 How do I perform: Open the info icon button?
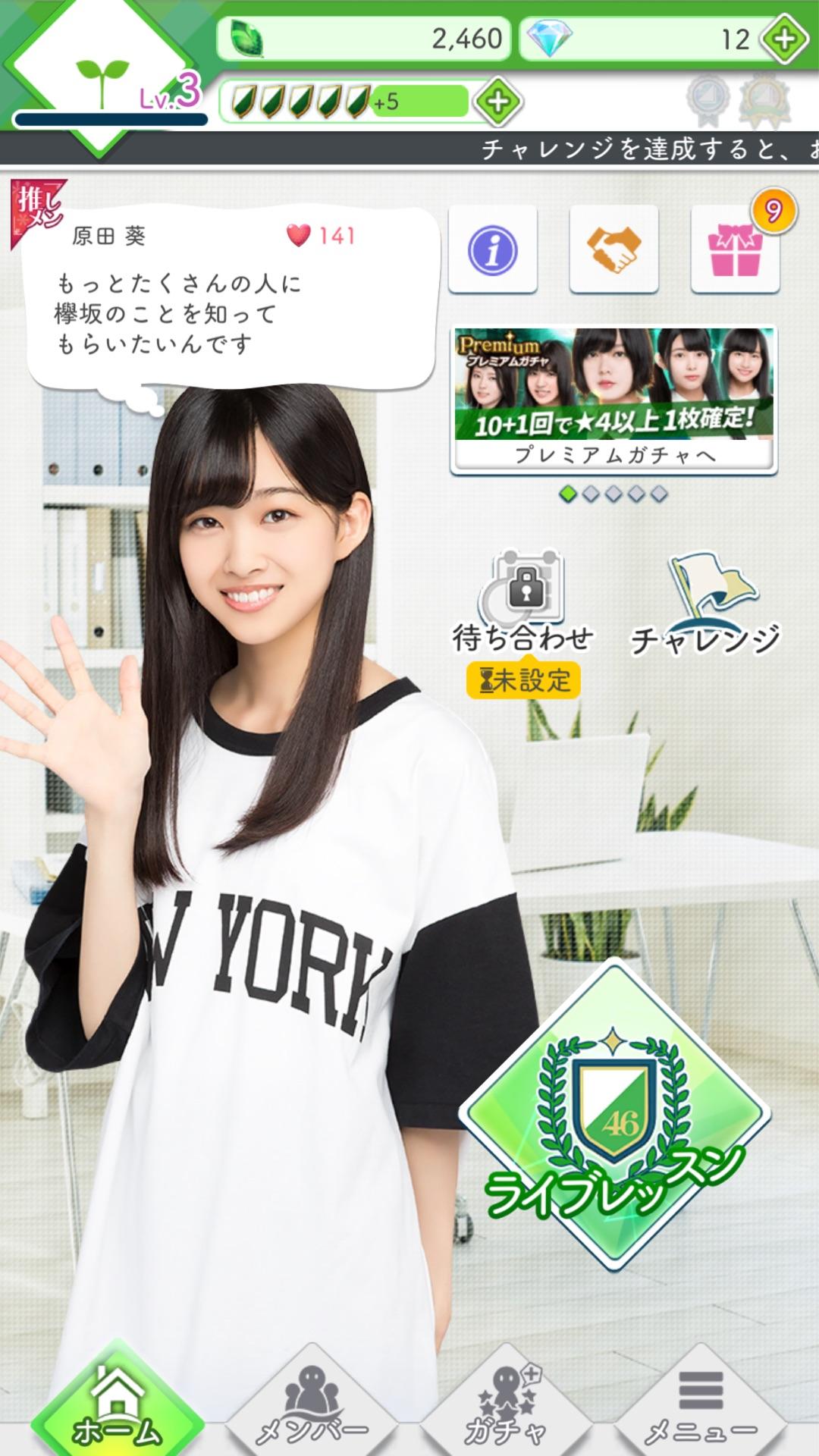click(x=493, y=249)
